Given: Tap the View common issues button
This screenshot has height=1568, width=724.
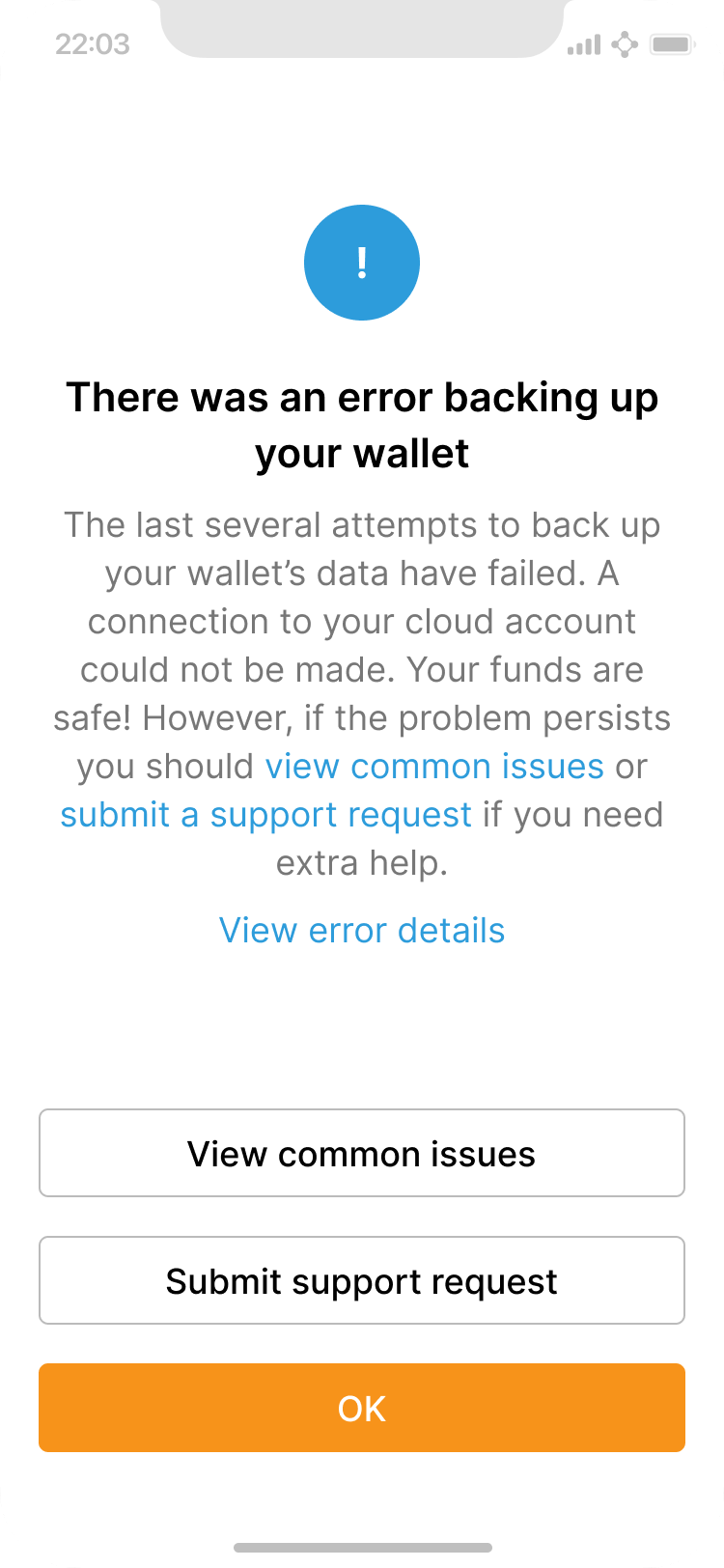Looking at the screenshot, I should pyautogui.click(x=362, y=1154).
